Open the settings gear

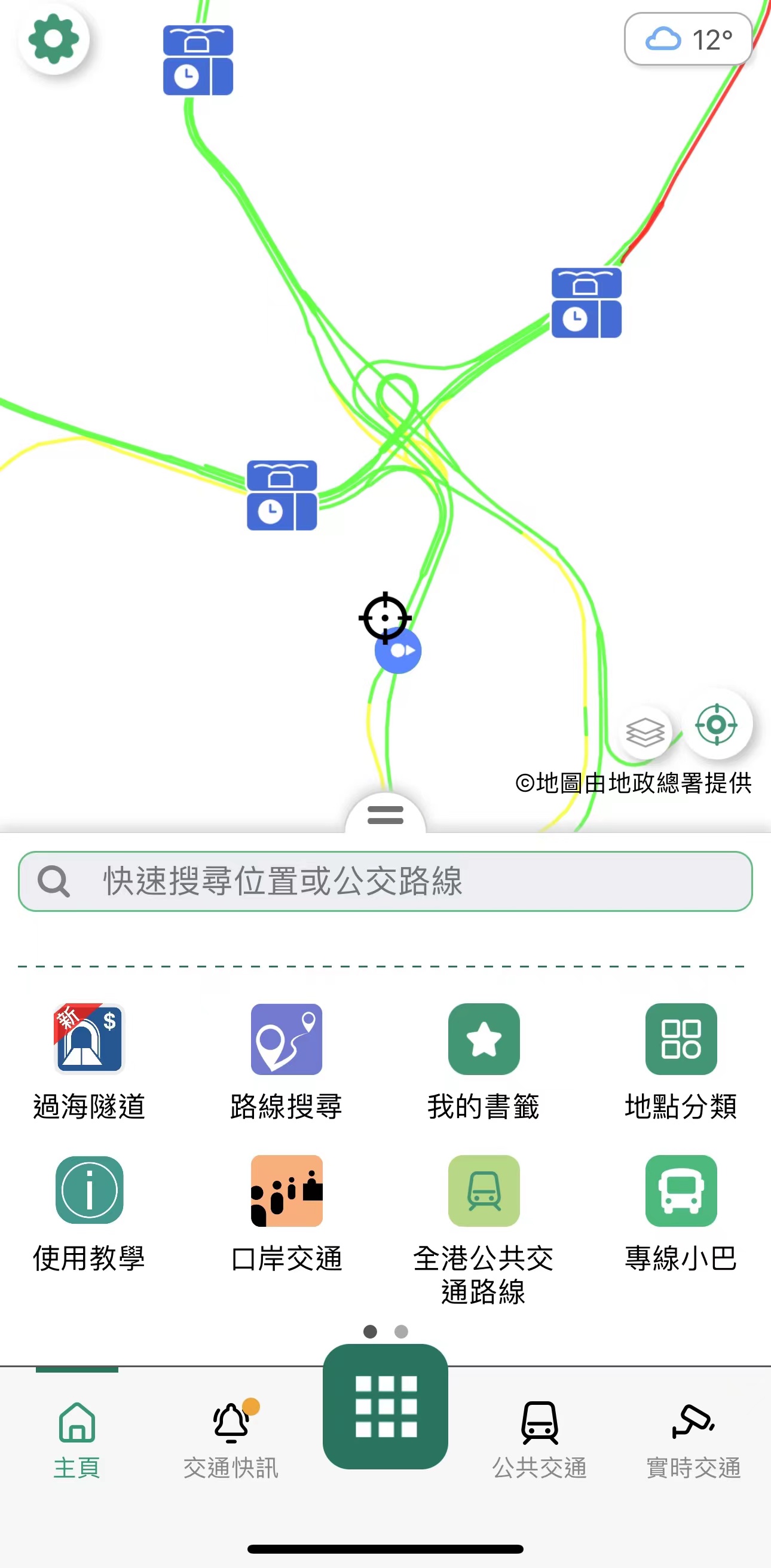pyautogui.click(x=54, y=39)
